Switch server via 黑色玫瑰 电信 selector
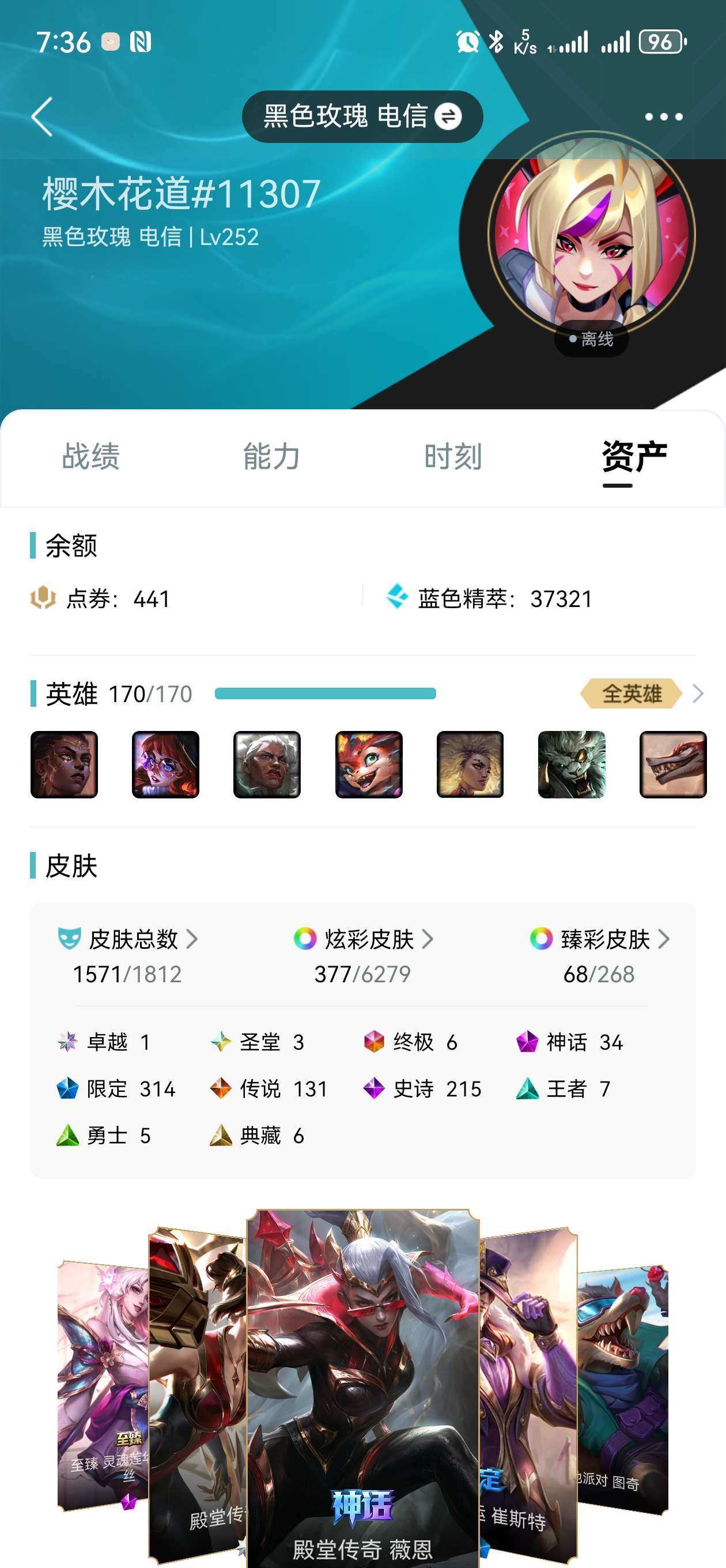 pos(362,116)
